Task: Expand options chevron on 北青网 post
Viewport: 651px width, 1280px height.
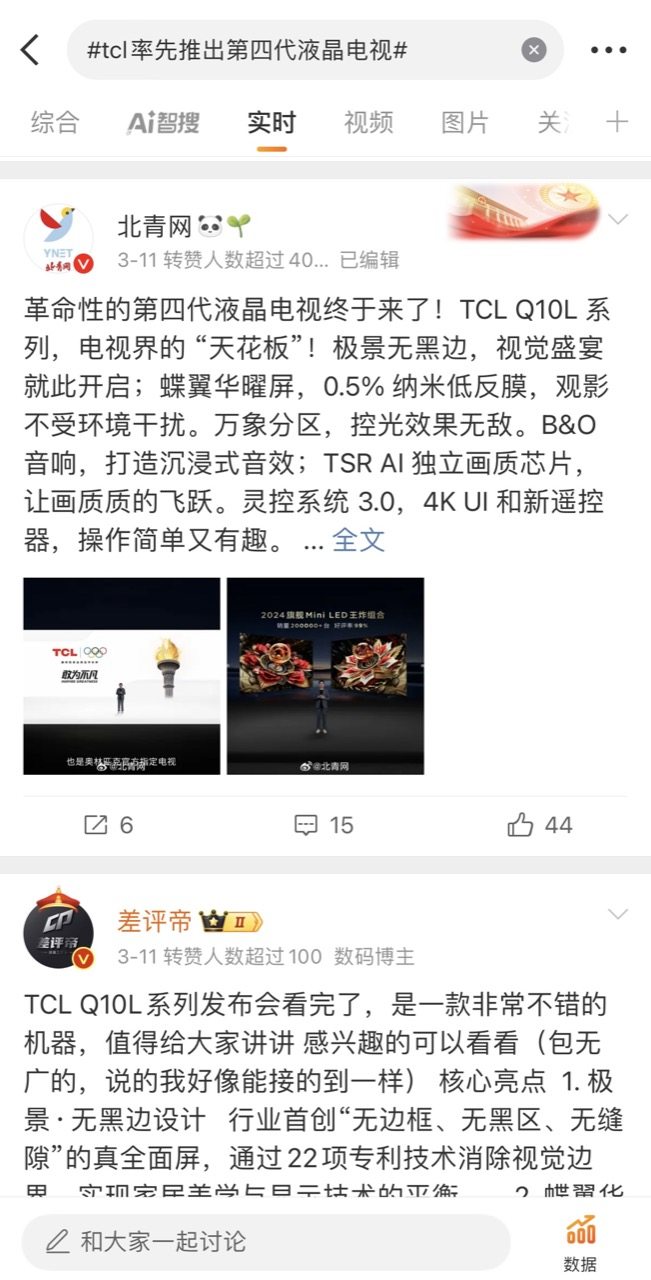Action: [x=618, y=220]
